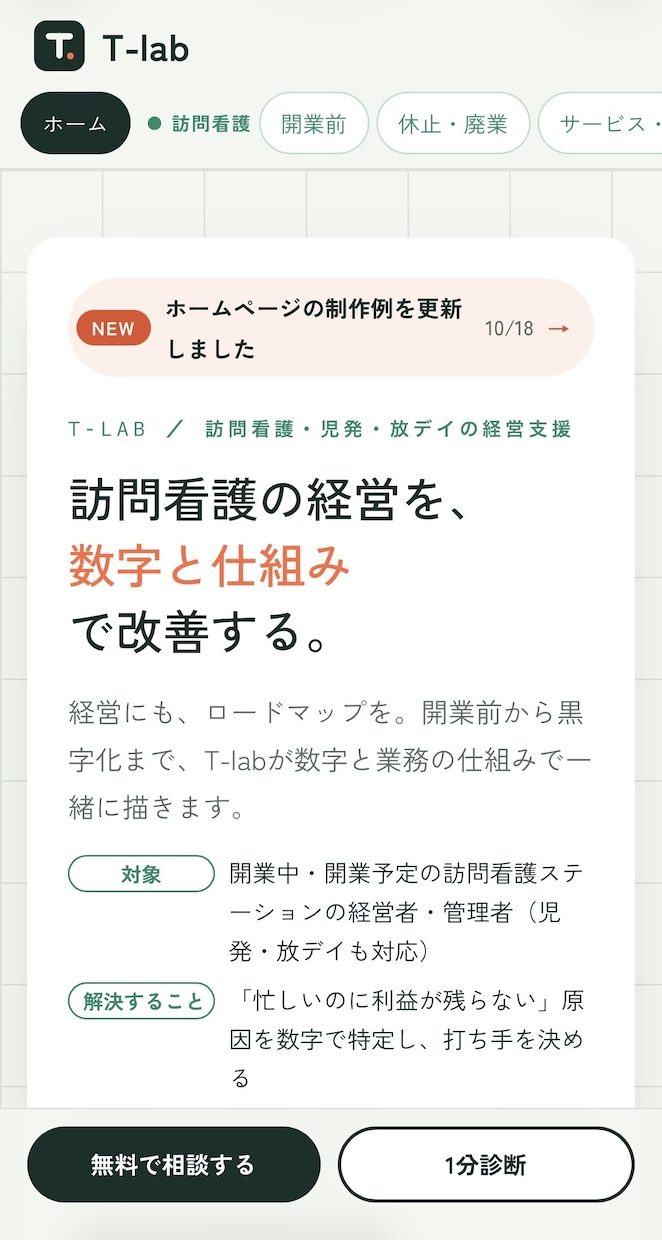Tap the T-lab logo in the header
The width and height of the screenshot is (662, 1240).
pos(111,47)
